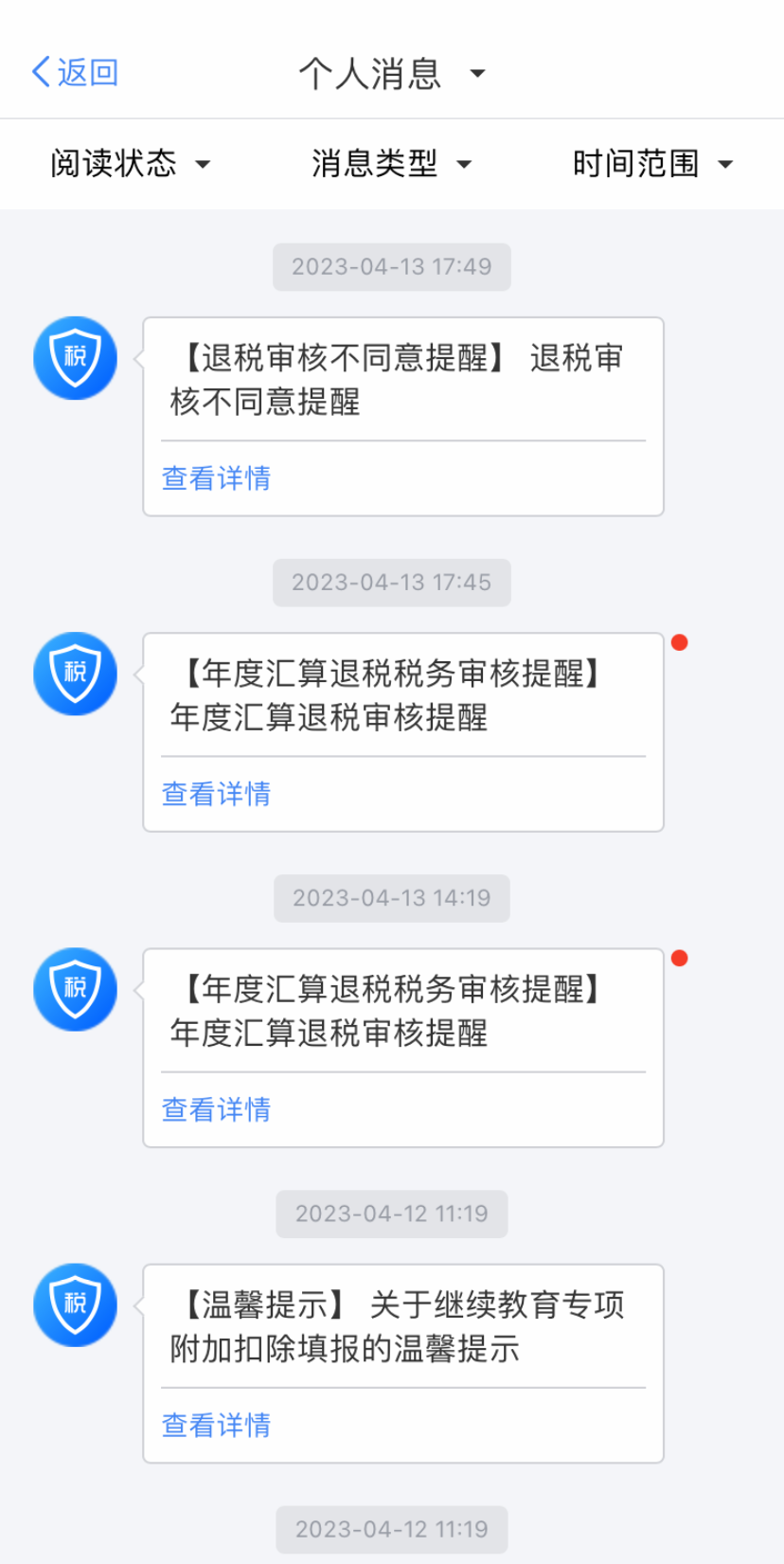Image resolution: width=784 pixels, height=1564 pixels.
Task: Go back using the 返回 button
Action: pyautogui.click(x=75, y=72)
